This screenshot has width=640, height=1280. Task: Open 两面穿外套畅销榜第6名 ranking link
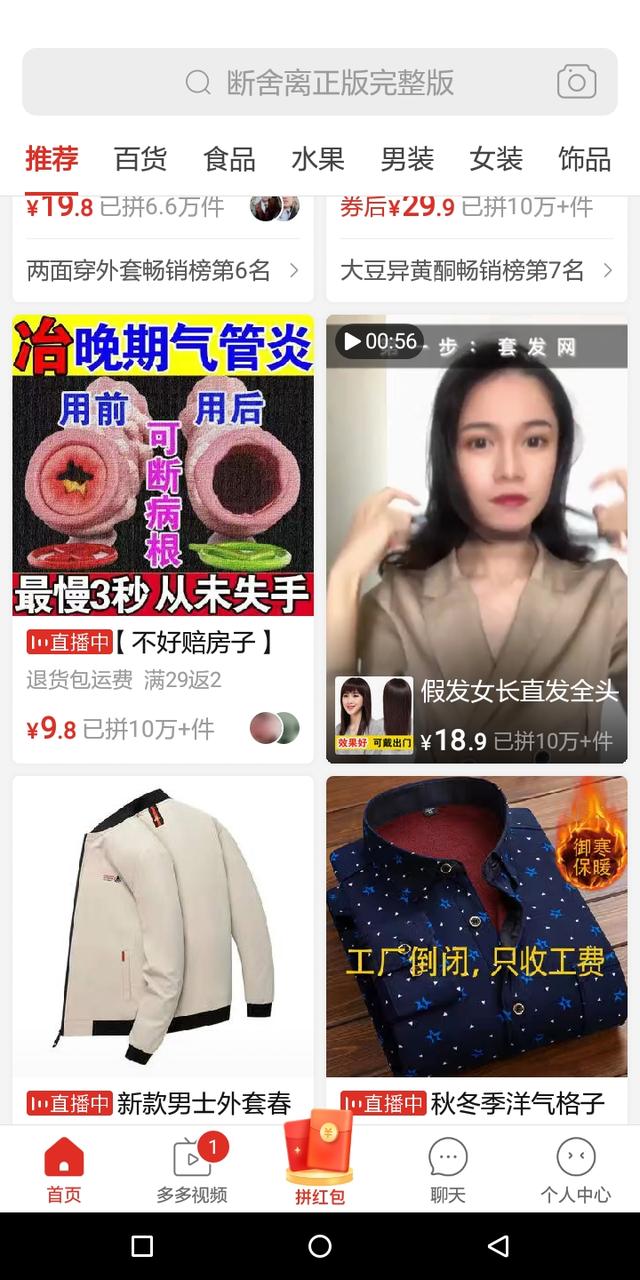(x=162, y=270)
